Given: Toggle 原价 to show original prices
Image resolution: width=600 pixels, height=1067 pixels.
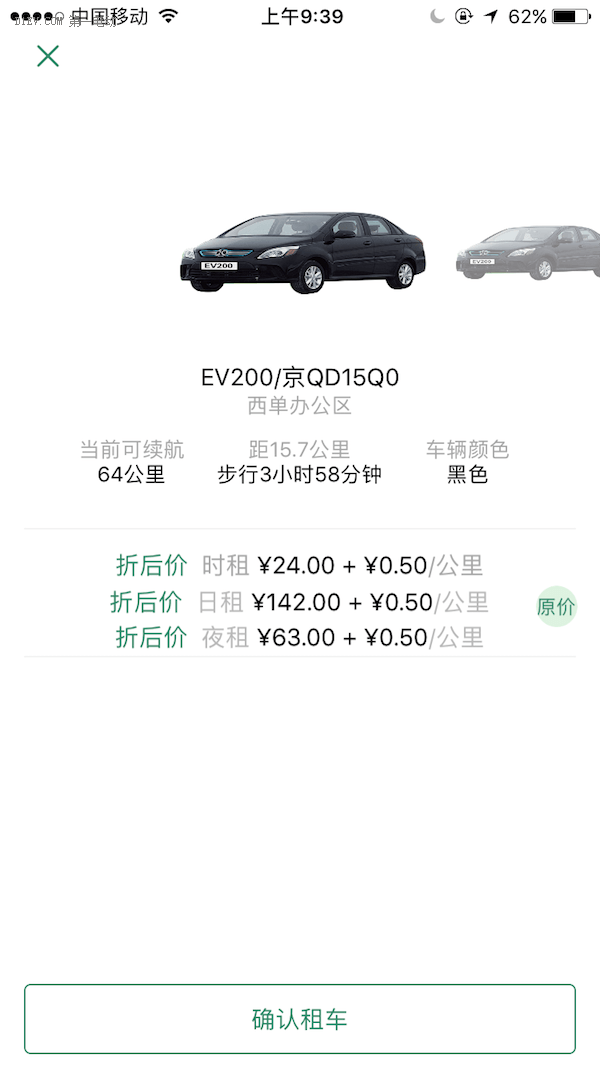Looking at the screenshot, I should coord(556,606).
